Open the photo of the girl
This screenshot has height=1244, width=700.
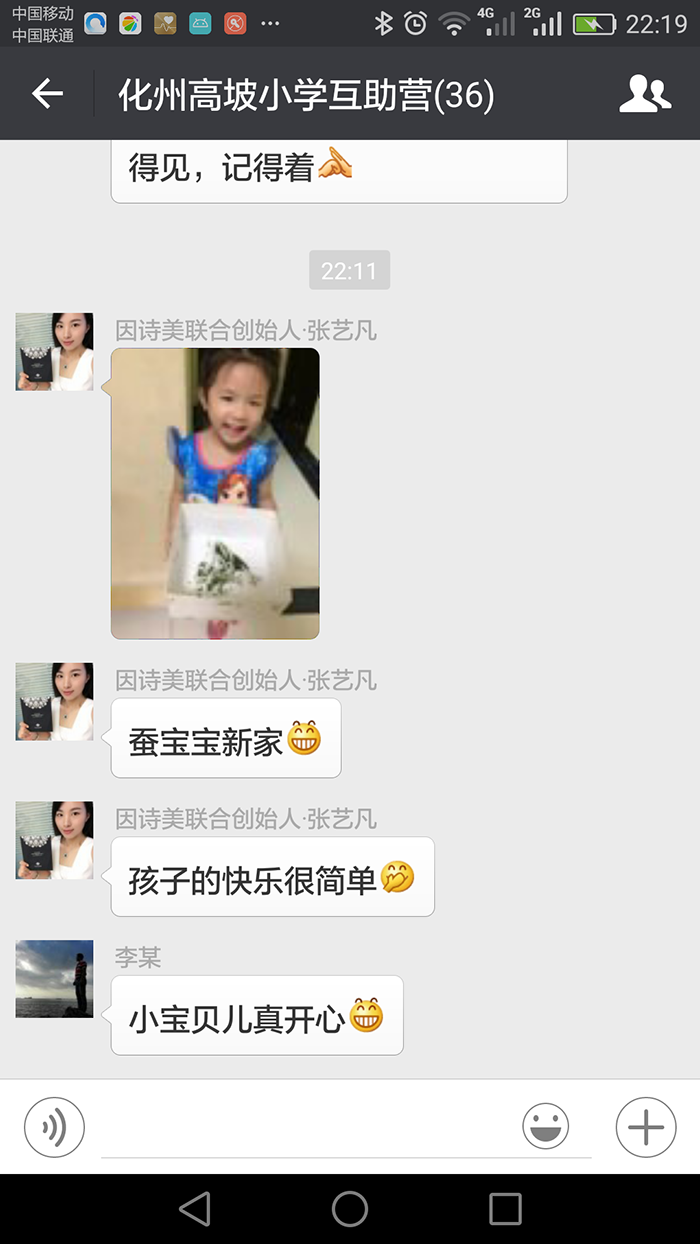[x=215, y=493]
